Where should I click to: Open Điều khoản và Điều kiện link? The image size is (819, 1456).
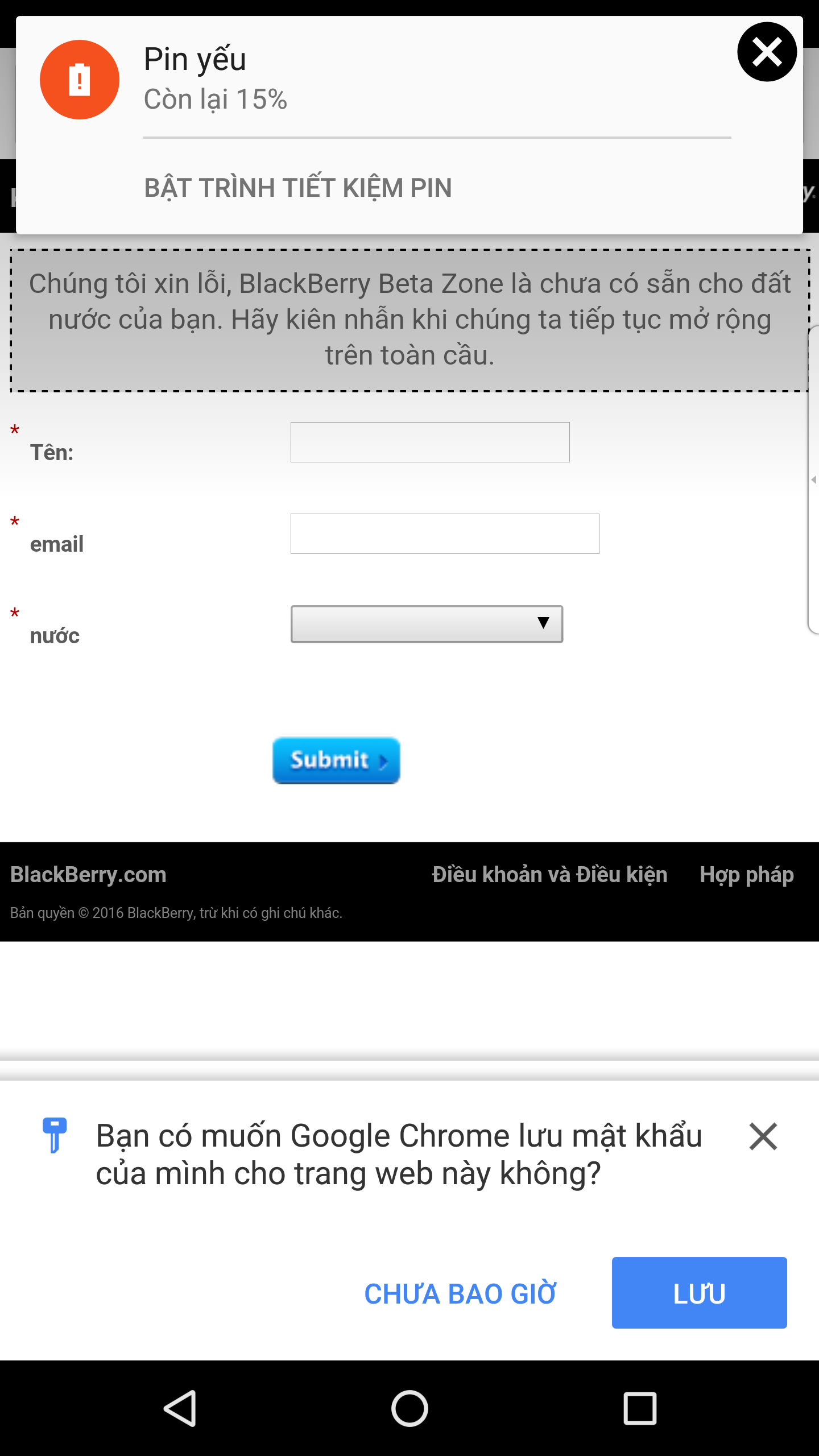[x=549, y=875]
